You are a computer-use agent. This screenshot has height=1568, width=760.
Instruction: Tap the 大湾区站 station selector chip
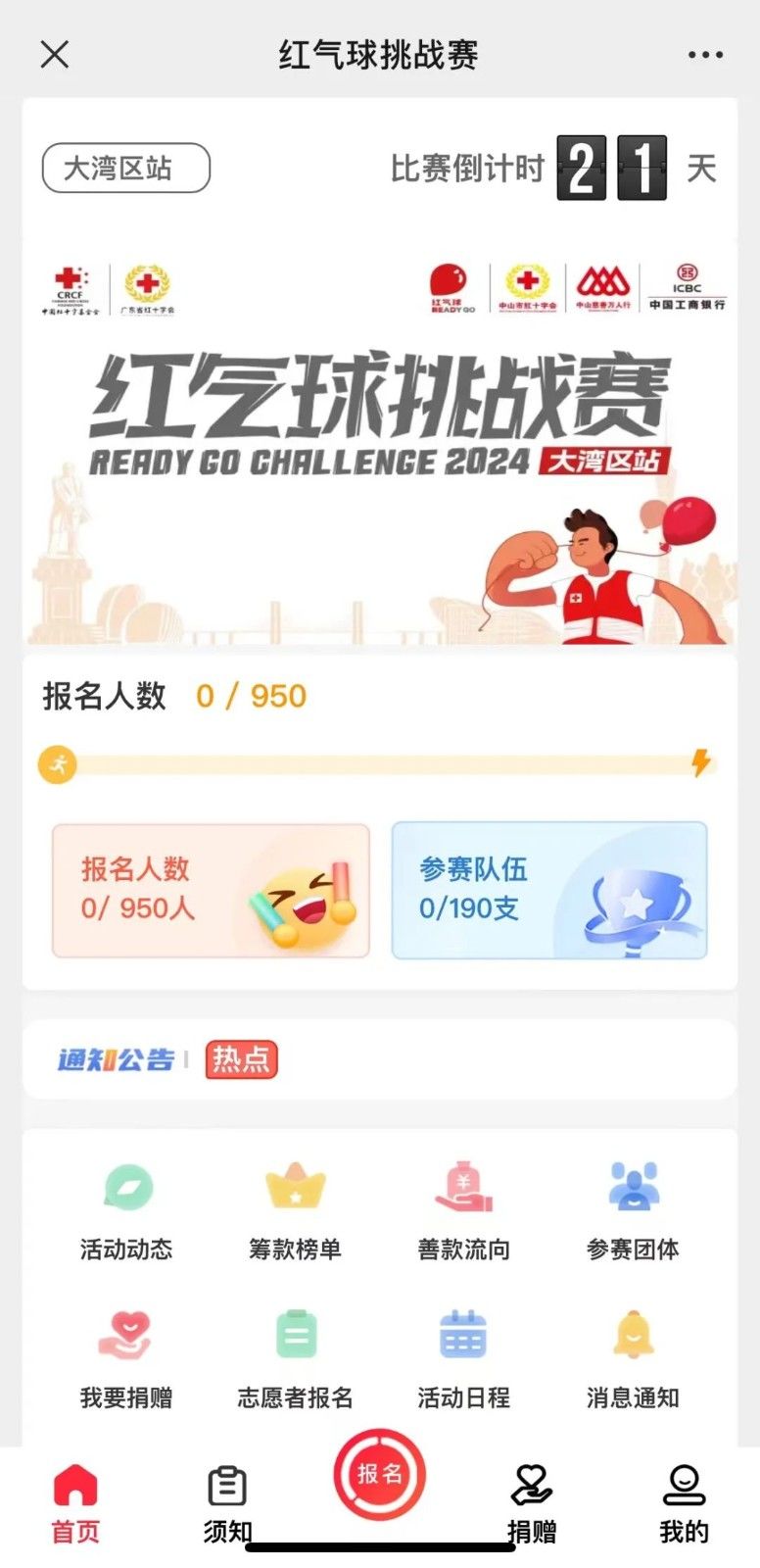(x=125, y=169)
